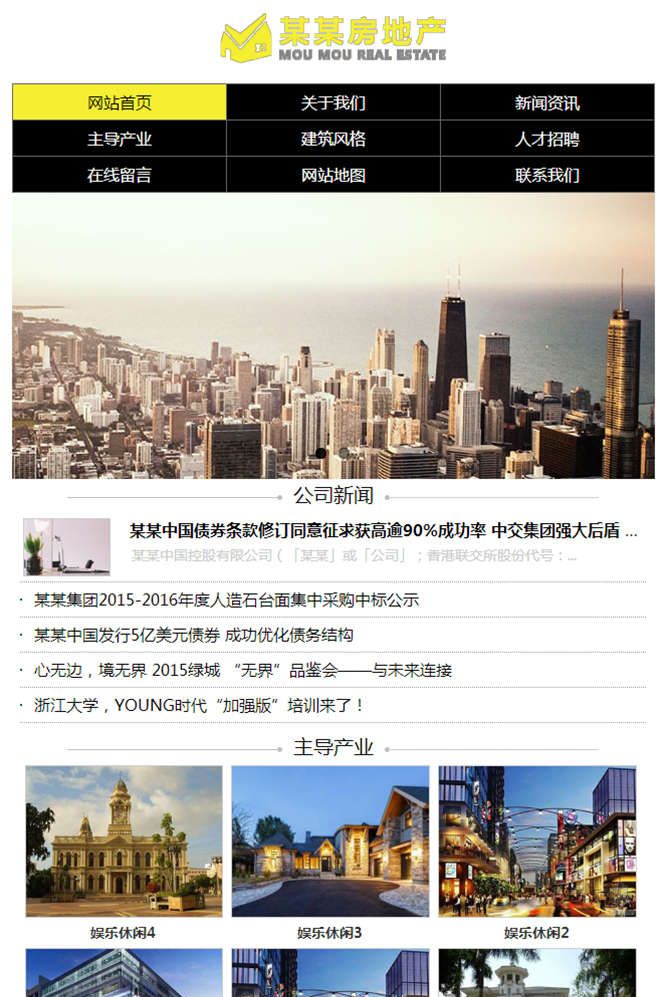Open 联系我们 page
The height and width of the screenshot is (997, 666).
pos(547,175)
